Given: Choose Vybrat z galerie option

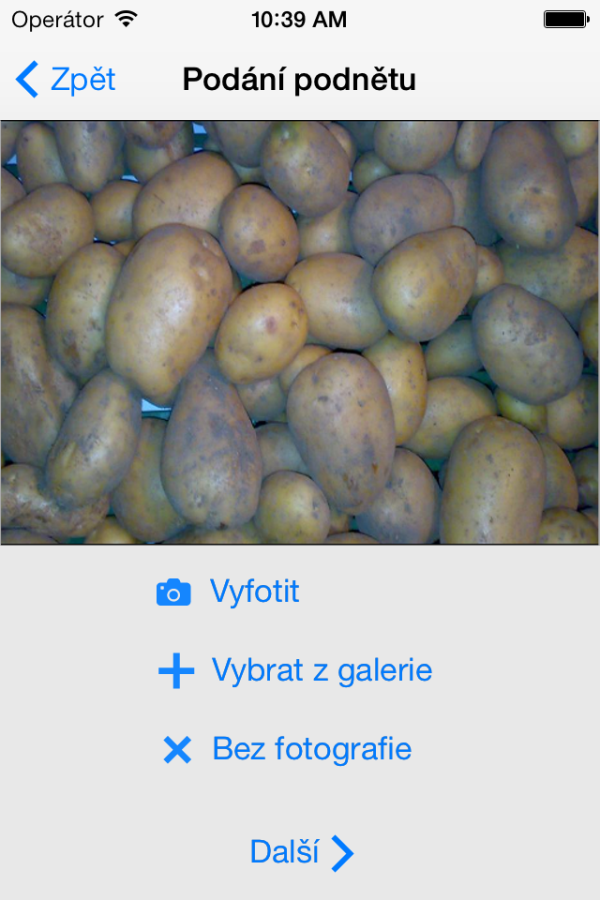Looking at the screenshot, I should [296, 671].
